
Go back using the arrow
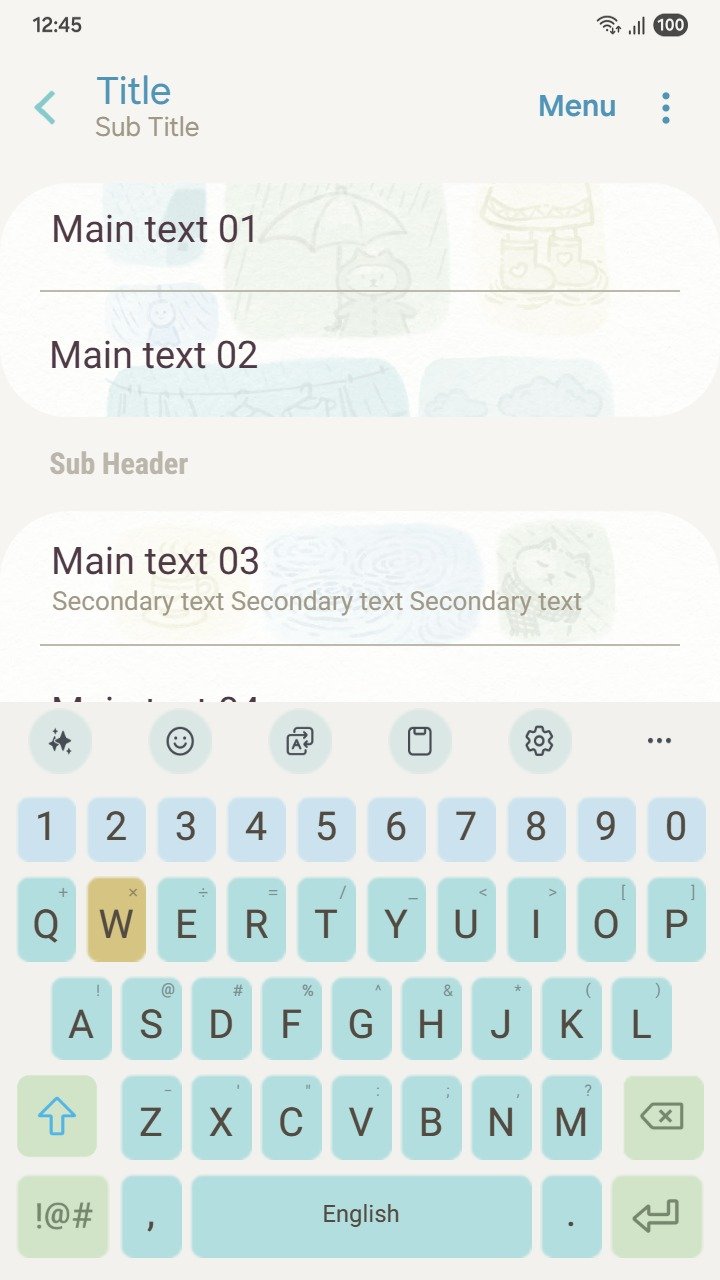point(45,107)
